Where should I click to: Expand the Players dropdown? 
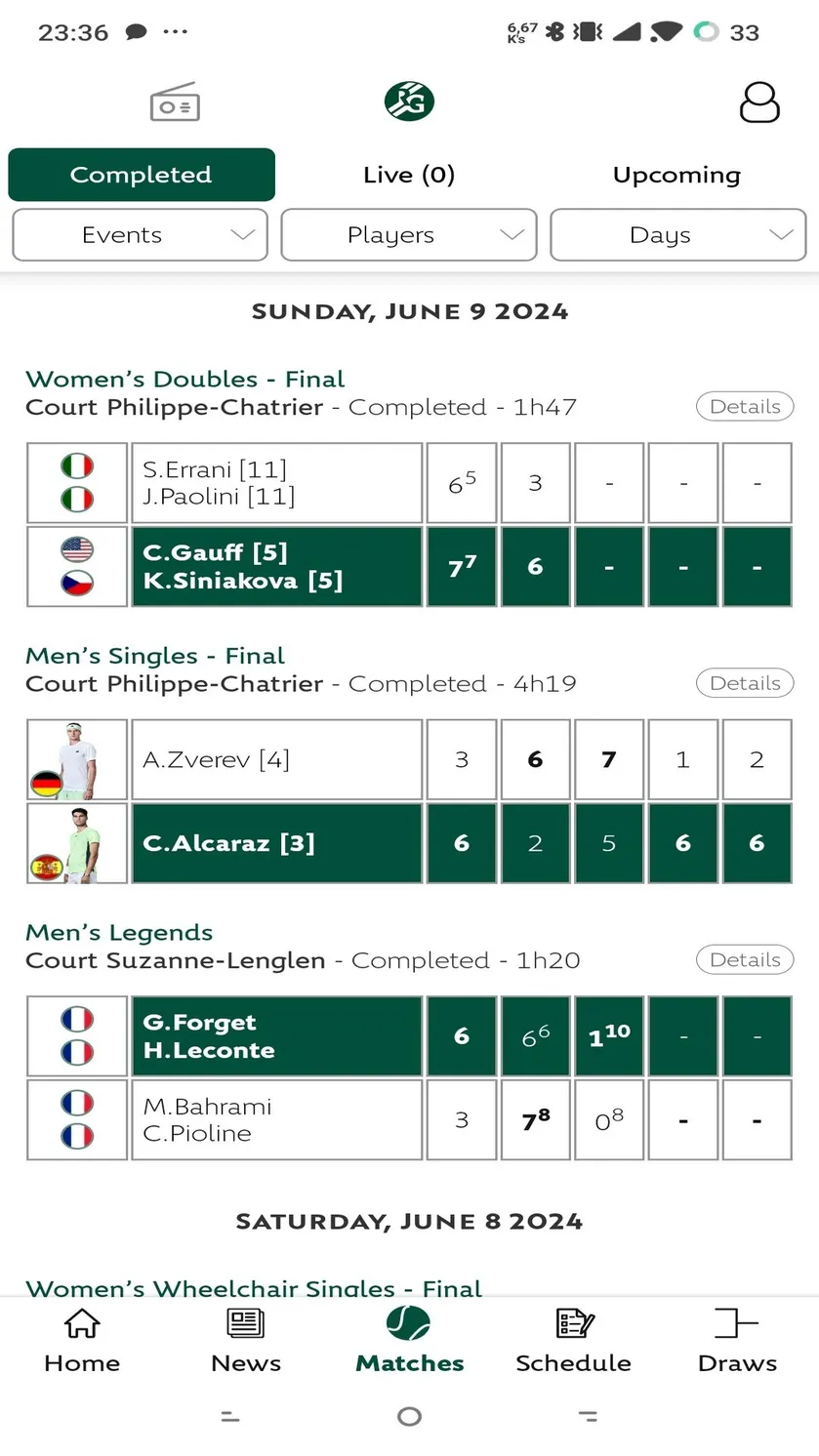409,235
